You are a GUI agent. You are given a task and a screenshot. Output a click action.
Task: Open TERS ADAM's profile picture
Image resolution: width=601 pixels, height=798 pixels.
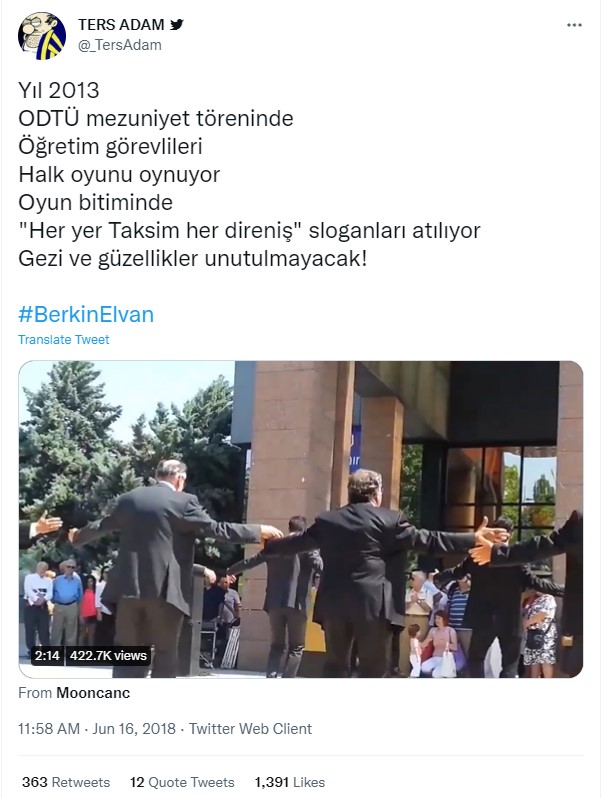coord(41,35)
